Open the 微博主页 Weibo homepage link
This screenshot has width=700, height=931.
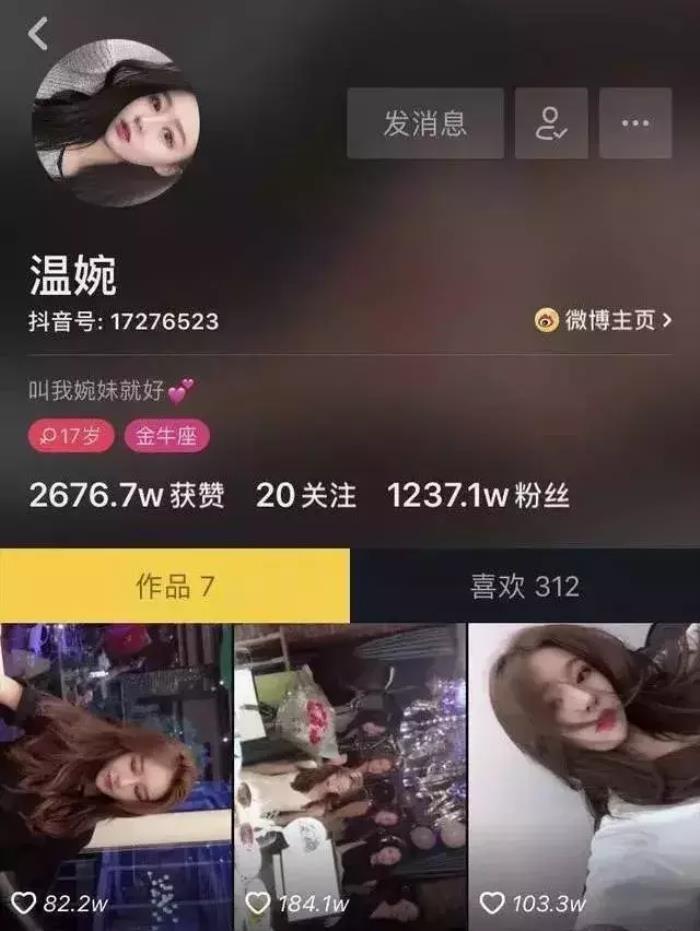pyautogui.click(x=603, y=320)
